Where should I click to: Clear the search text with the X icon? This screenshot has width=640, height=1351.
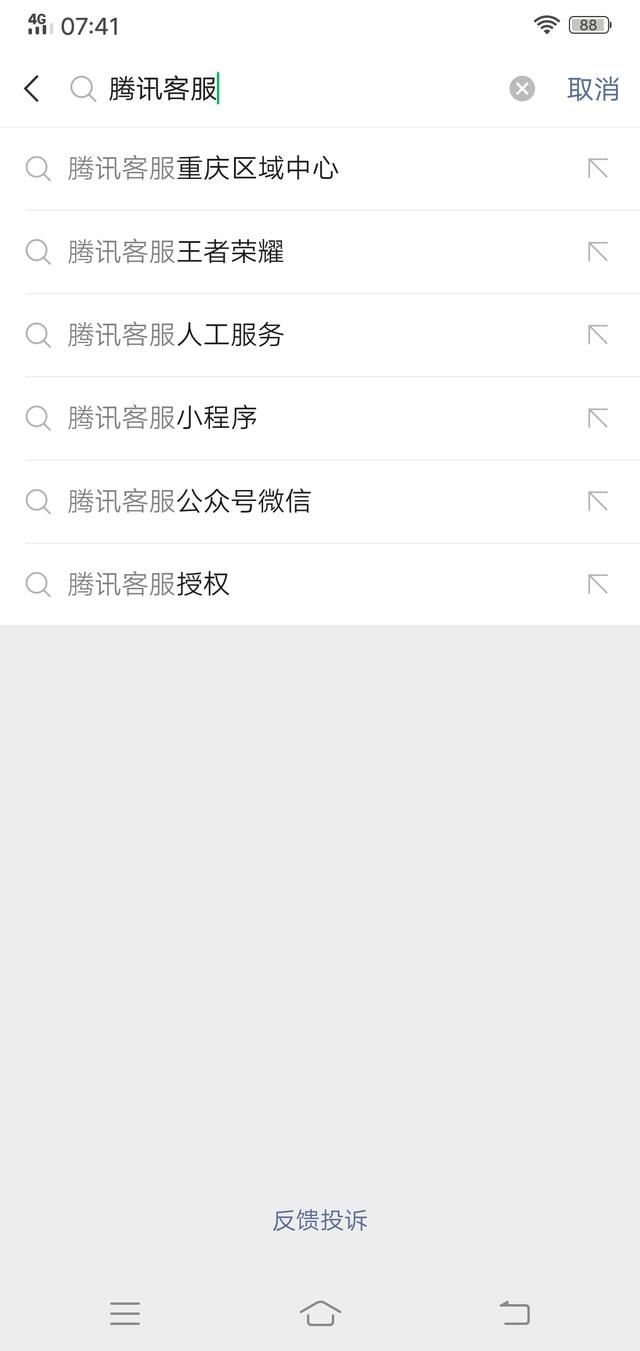coord(522,89)
